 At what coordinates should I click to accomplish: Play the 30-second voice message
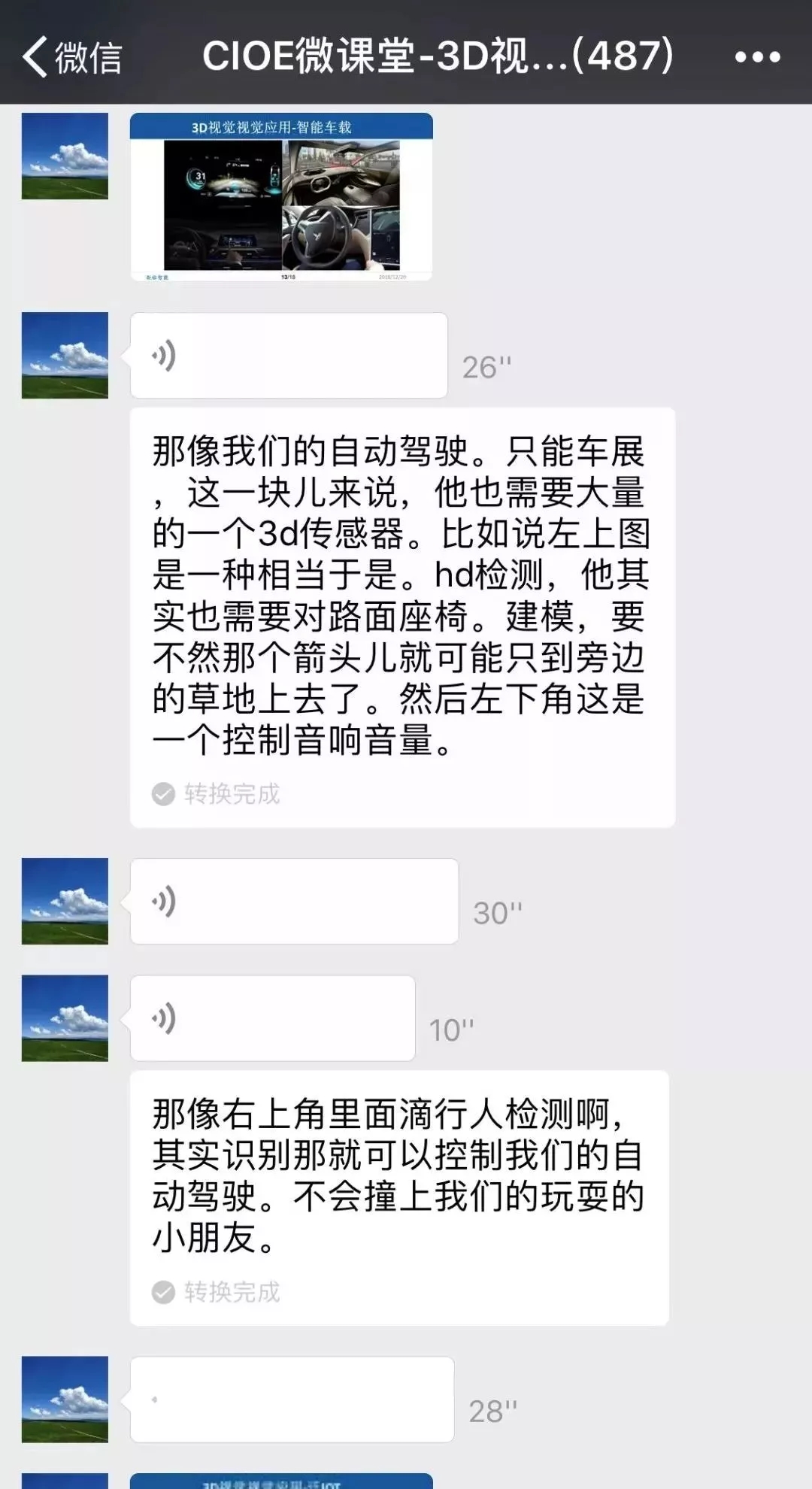pyautogui.click(x=294, y=901)
